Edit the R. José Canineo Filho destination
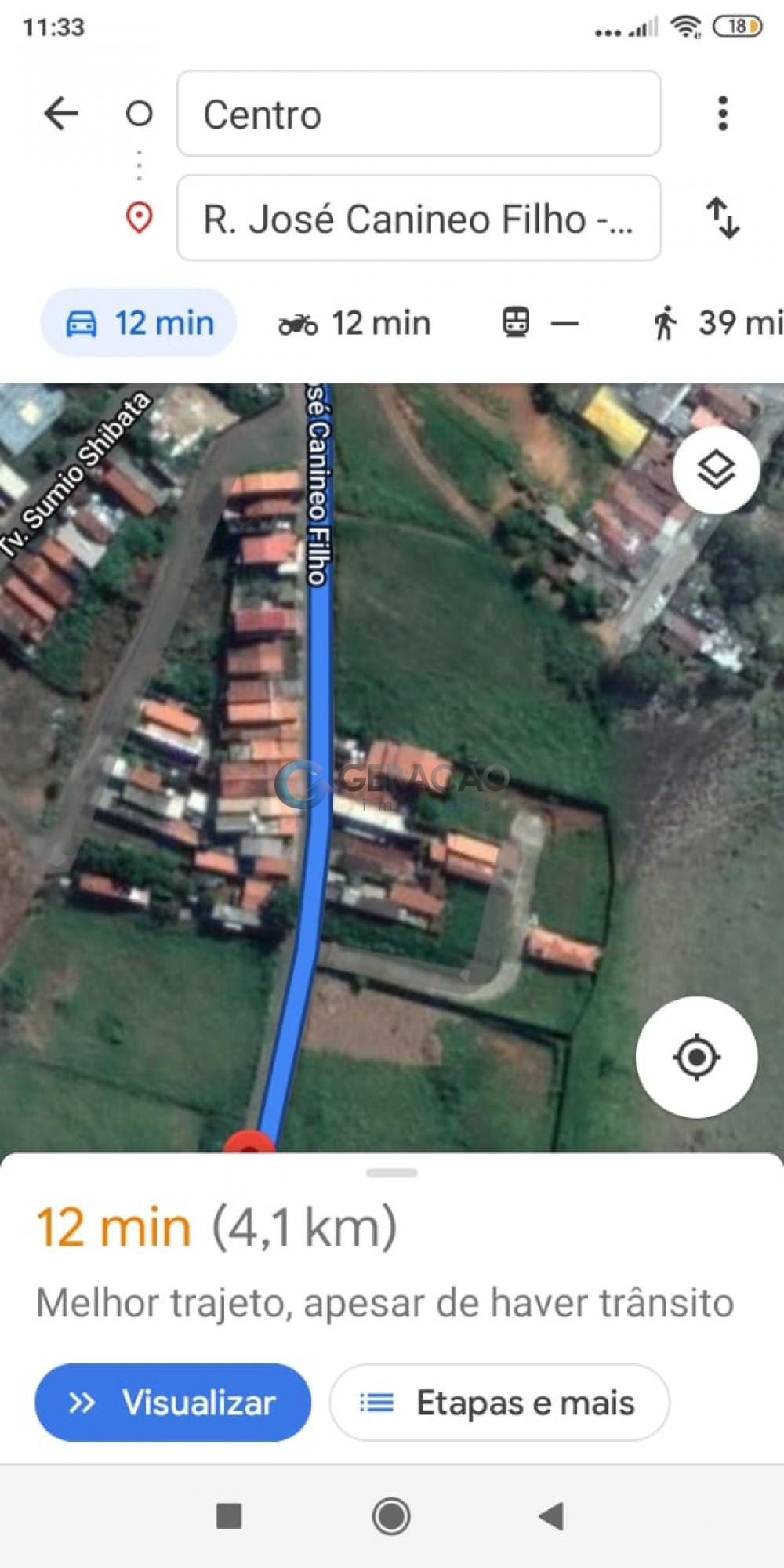The height and width of the screenshot is (1568, 784). 419,218
